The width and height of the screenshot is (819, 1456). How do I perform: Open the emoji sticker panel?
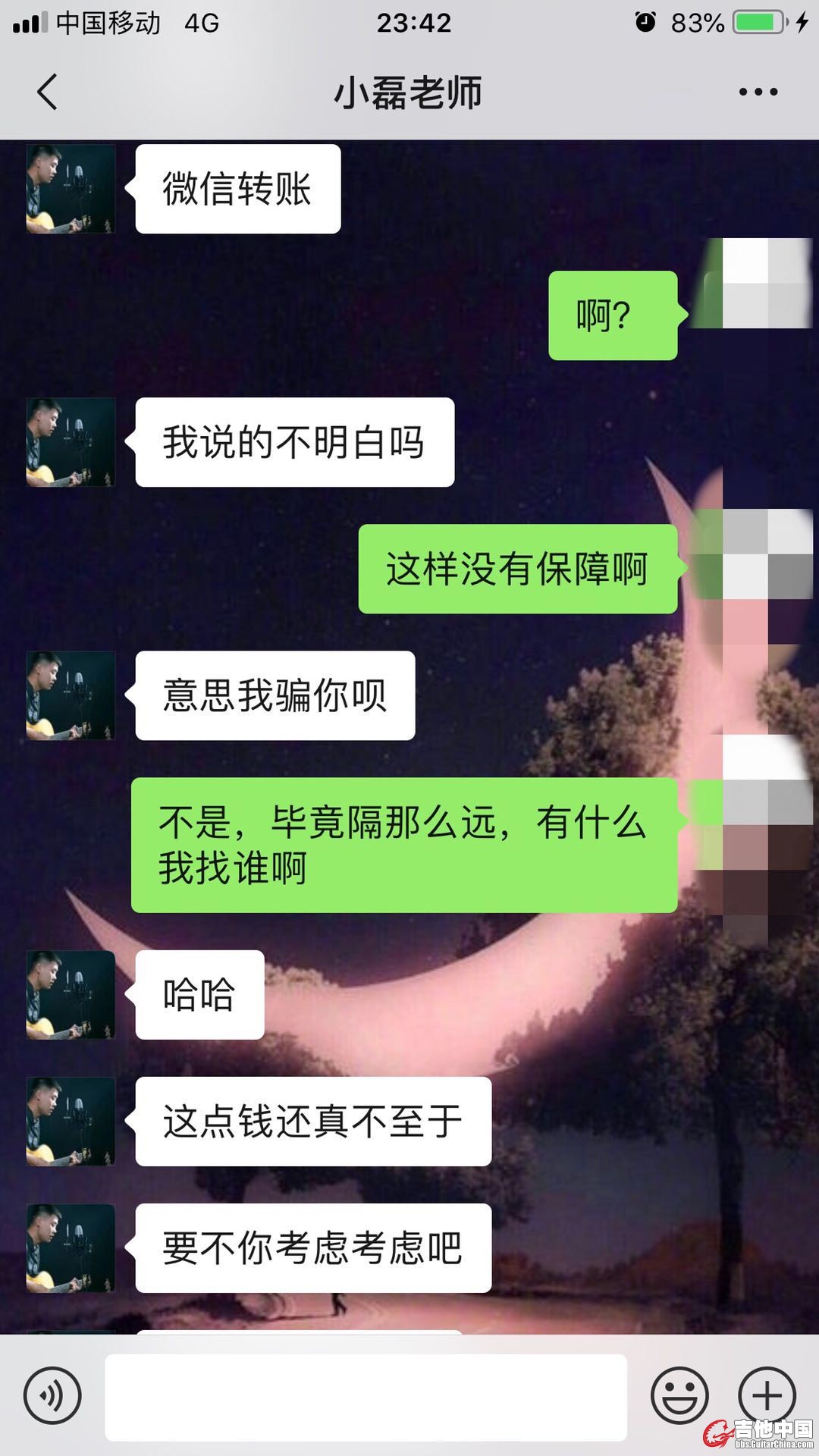click(679, 1395)
